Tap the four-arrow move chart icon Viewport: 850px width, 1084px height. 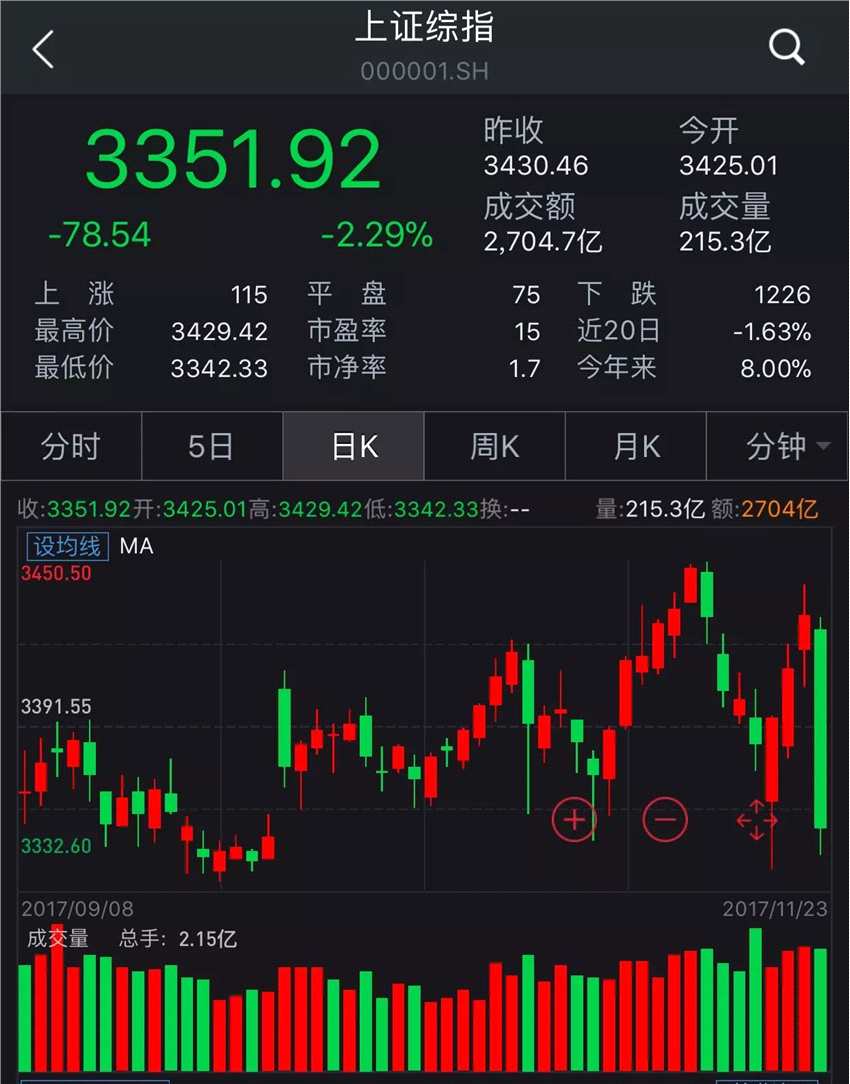click(757, 820)
